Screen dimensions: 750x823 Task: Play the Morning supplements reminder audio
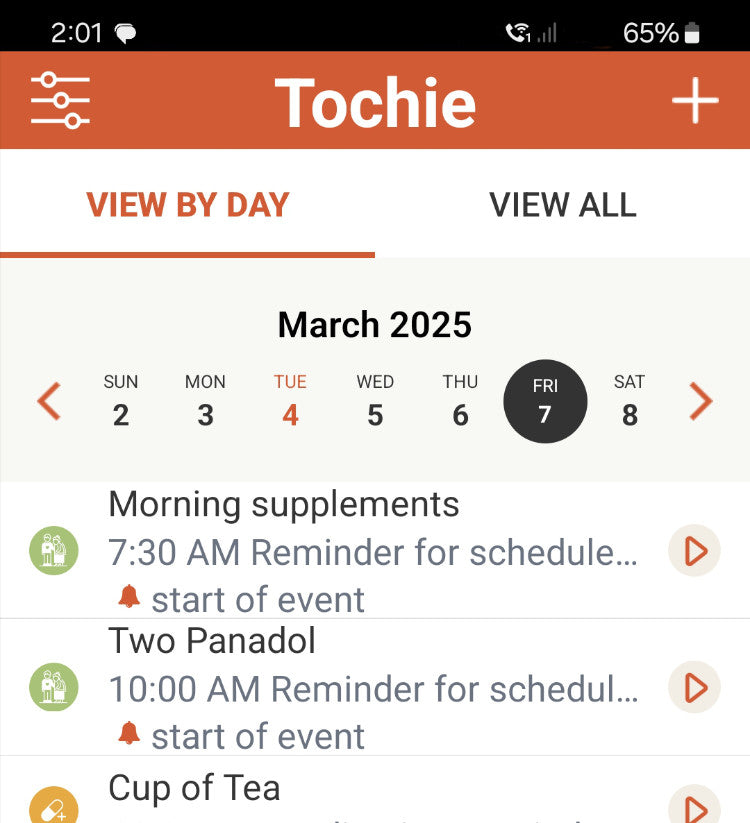click(x=695, y=551)
